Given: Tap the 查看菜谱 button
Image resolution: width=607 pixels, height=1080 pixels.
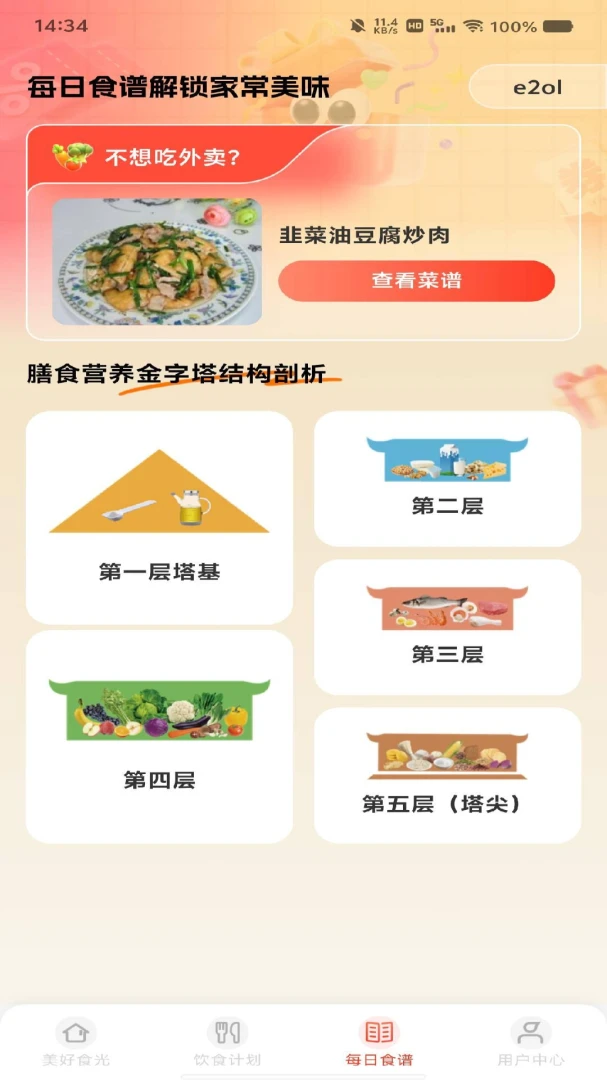Looking at the screenshot, I should 416,281.
